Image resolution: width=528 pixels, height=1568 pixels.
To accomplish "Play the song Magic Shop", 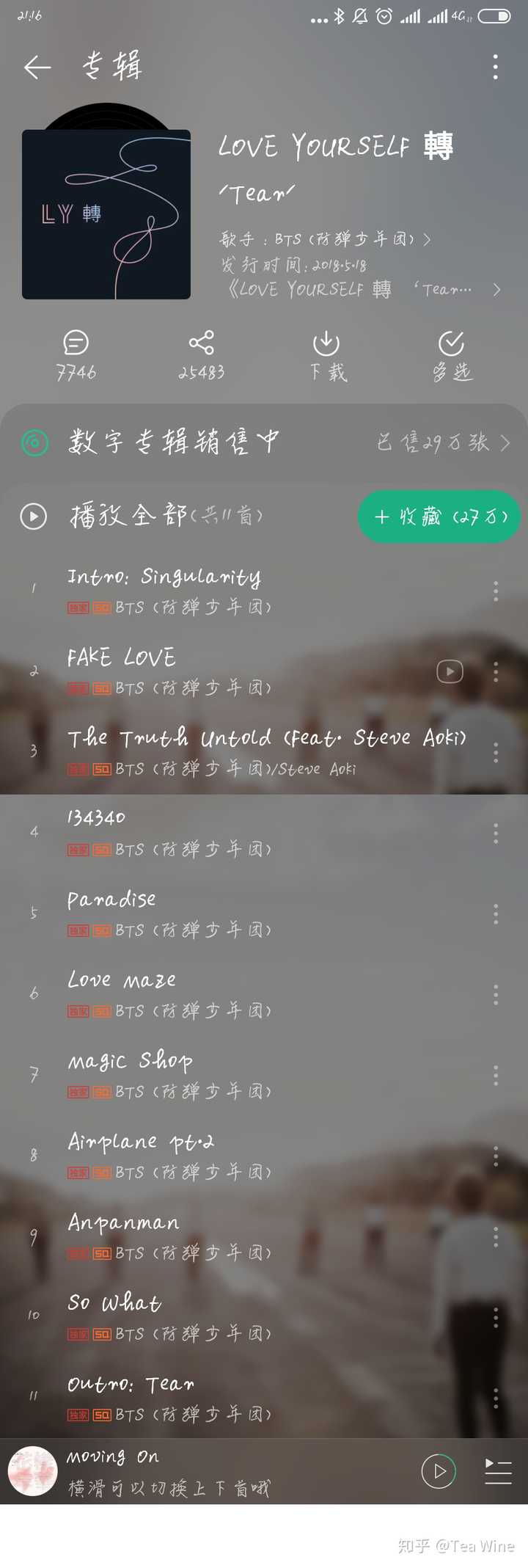I will (220, 1074).
